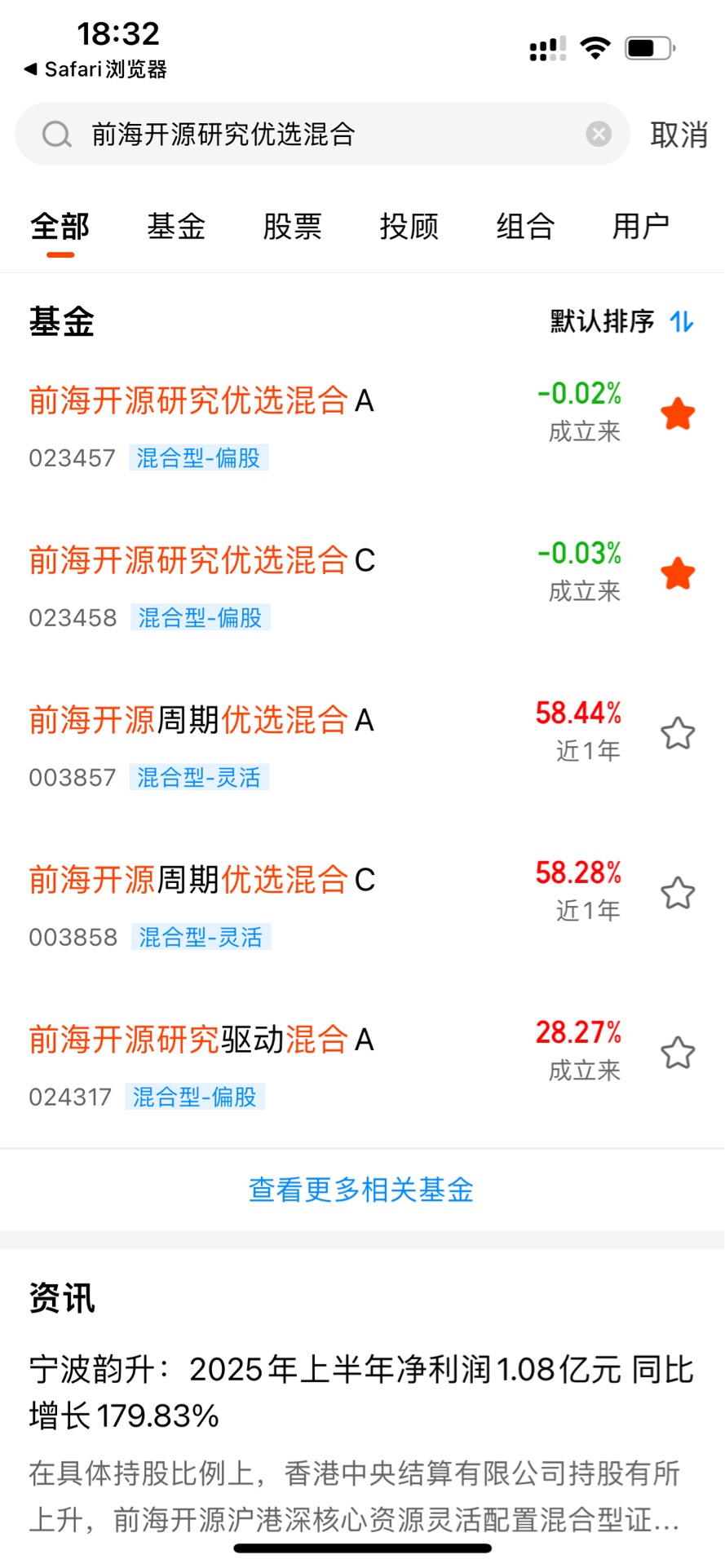Viewport: 725px width, 1568px height.
Task: Open the 投顾 tab
Action: coord(409,227)
